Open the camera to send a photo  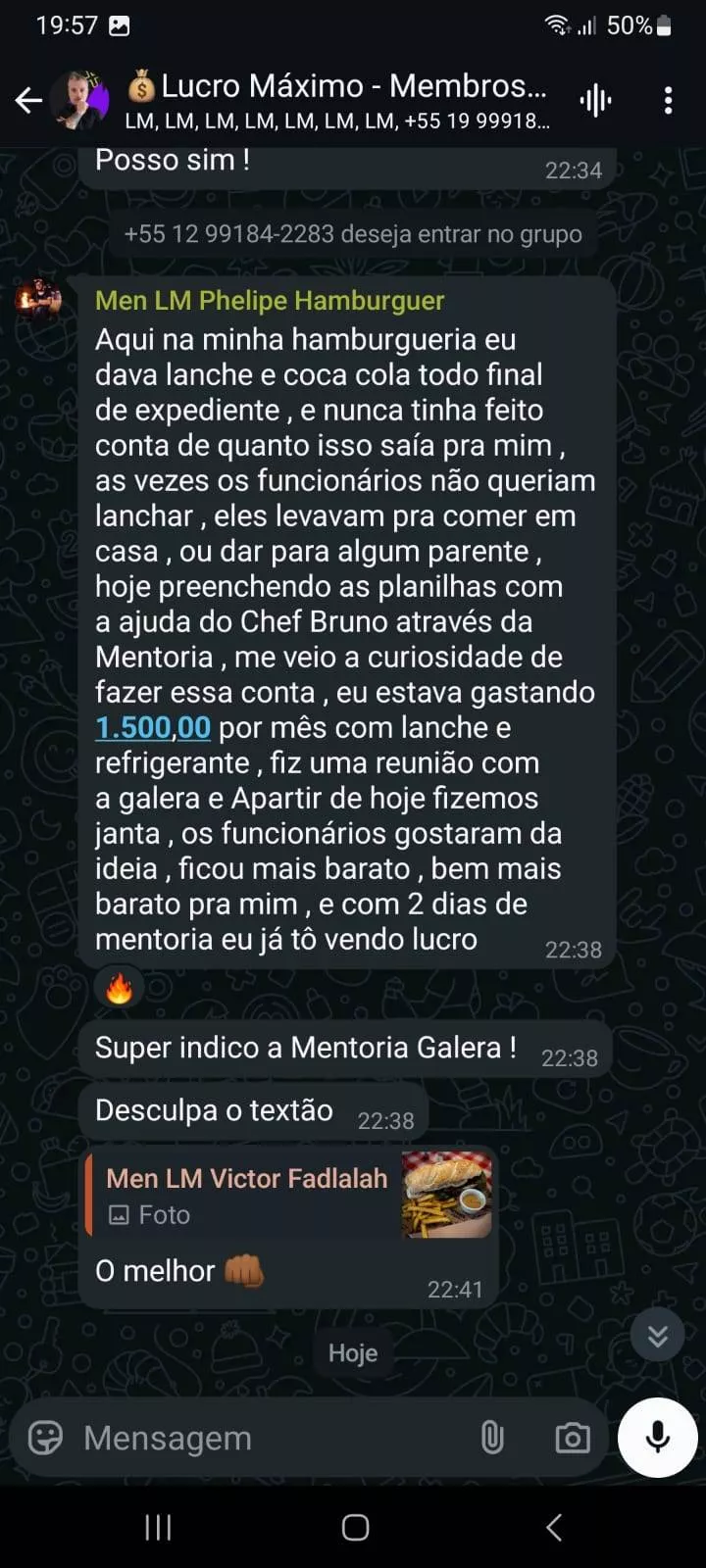pos(573,1438)
